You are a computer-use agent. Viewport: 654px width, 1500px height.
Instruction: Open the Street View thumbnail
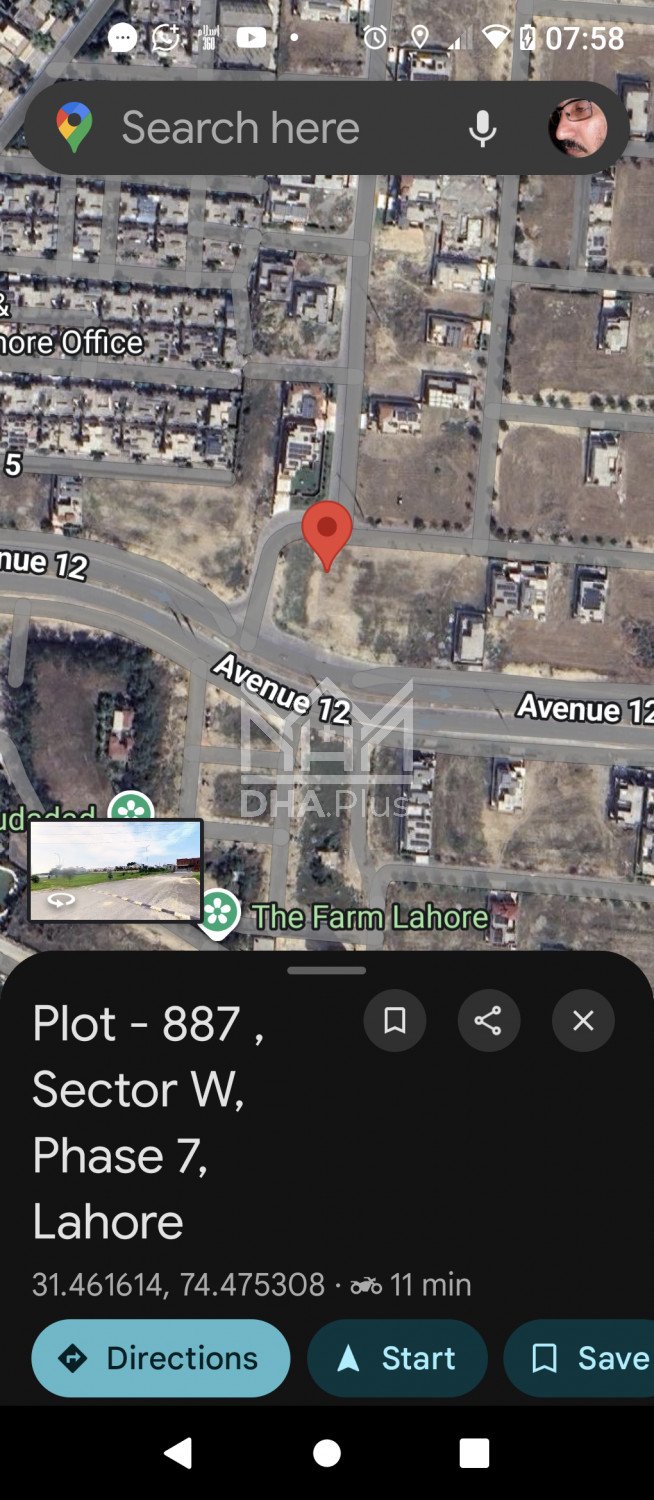pos(115,870)
